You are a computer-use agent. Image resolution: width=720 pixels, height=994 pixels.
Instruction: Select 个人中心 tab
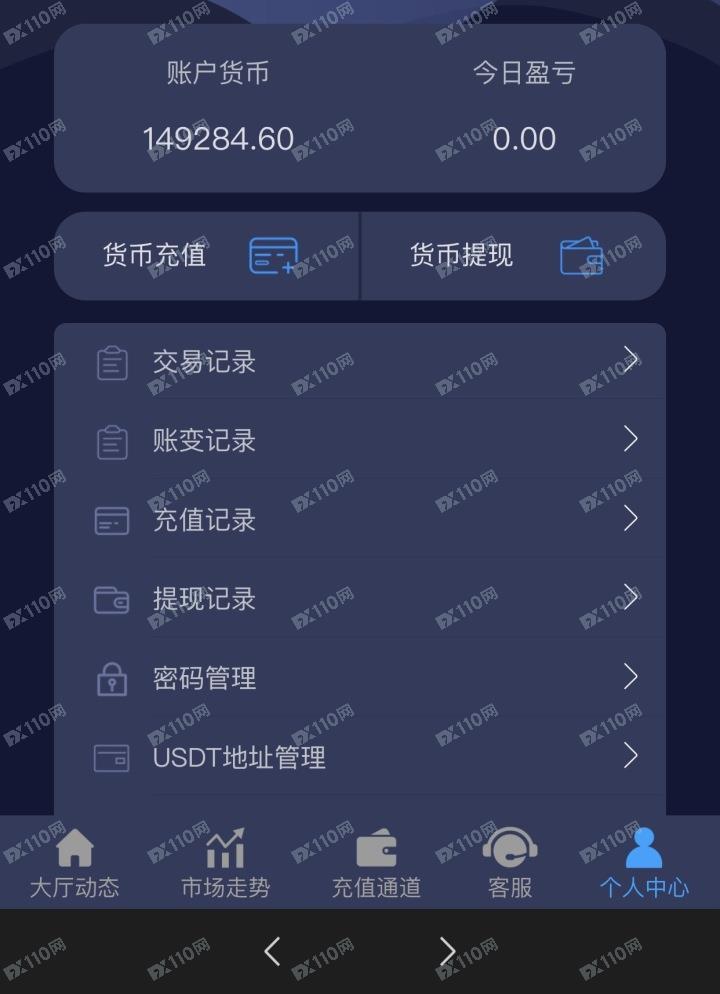644,864
